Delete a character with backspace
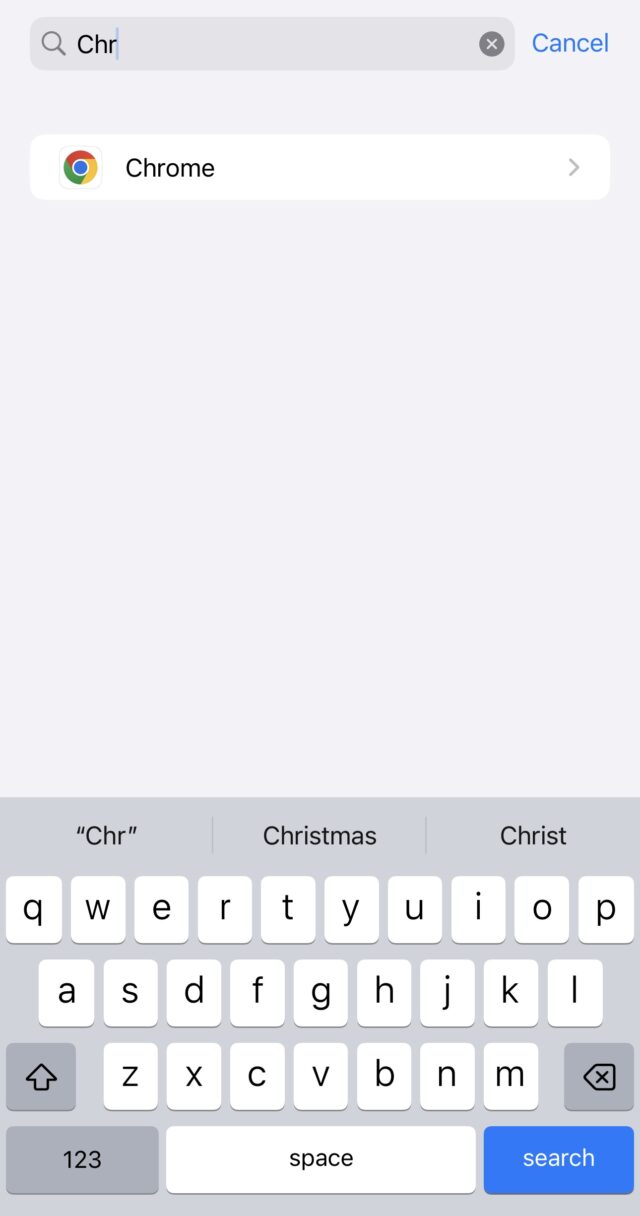640x1216 pixels. (x=598, y=1077)
